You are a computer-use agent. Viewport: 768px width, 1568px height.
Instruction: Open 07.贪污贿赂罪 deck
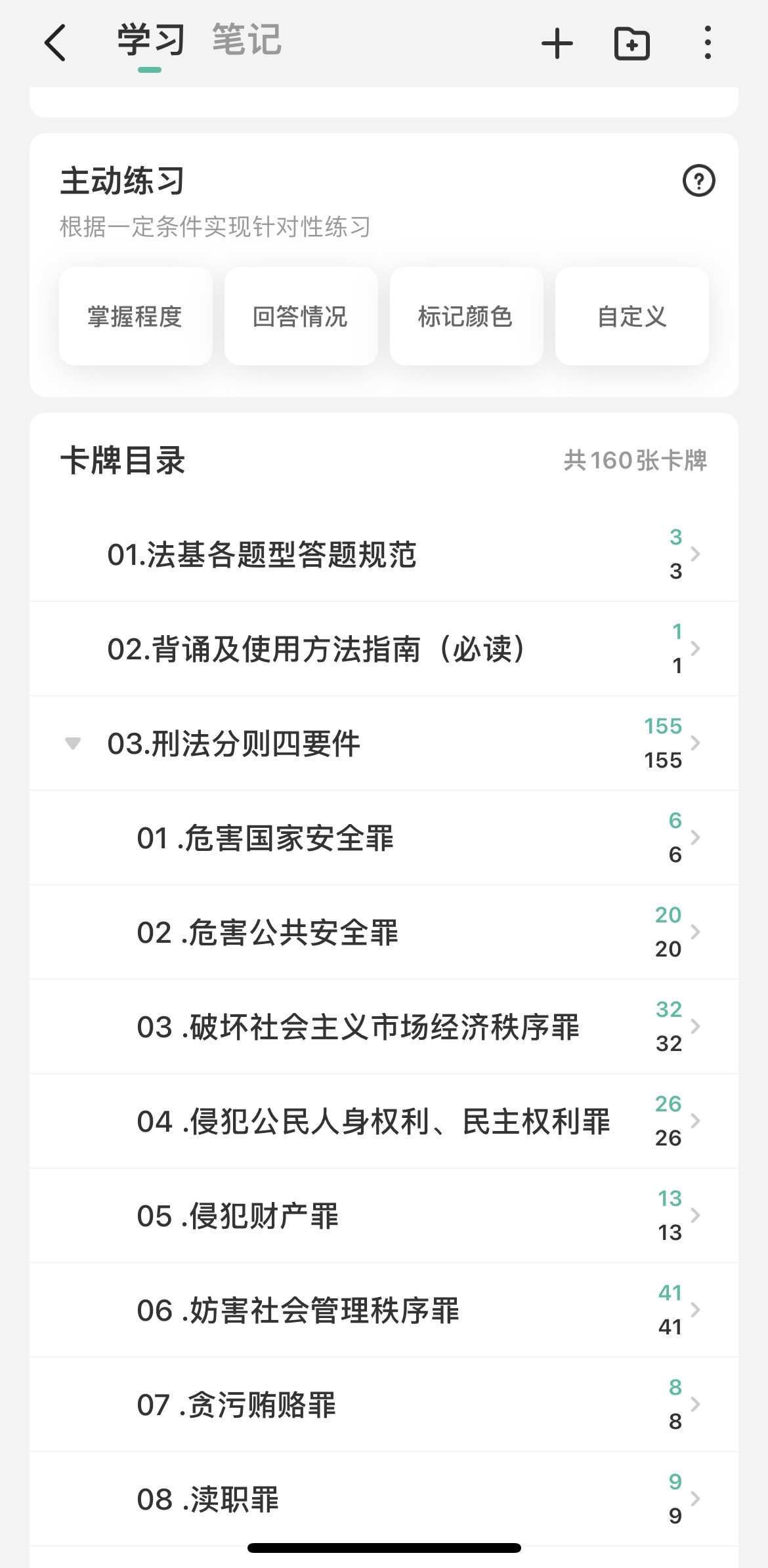pos(384,1405)
